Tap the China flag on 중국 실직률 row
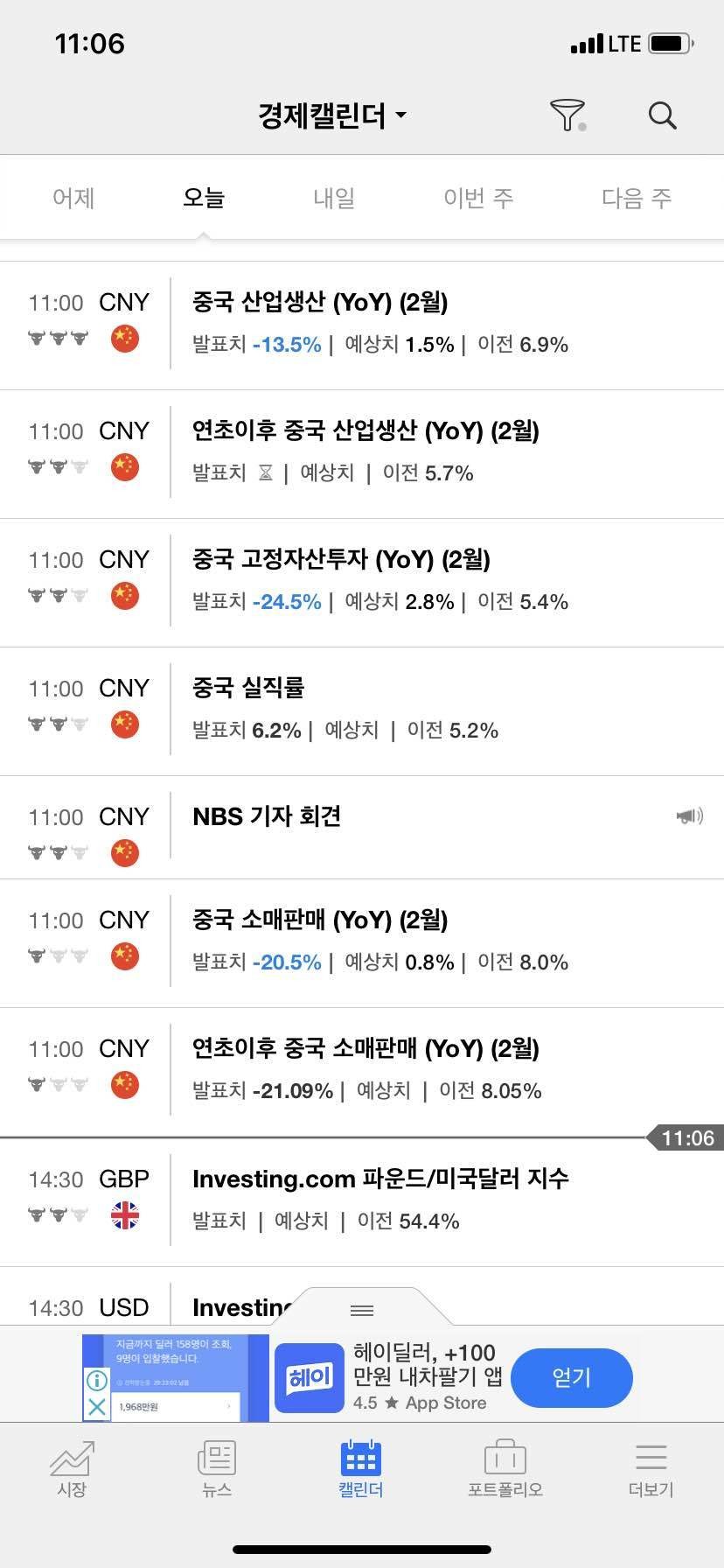724x1568 pixels. 124,724
